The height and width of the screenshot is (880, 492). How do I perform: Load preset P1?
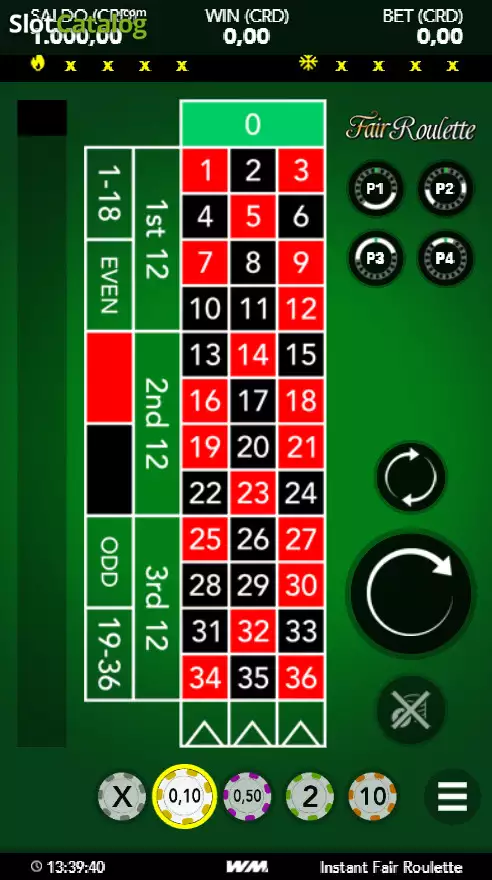[x=375, y=189]
